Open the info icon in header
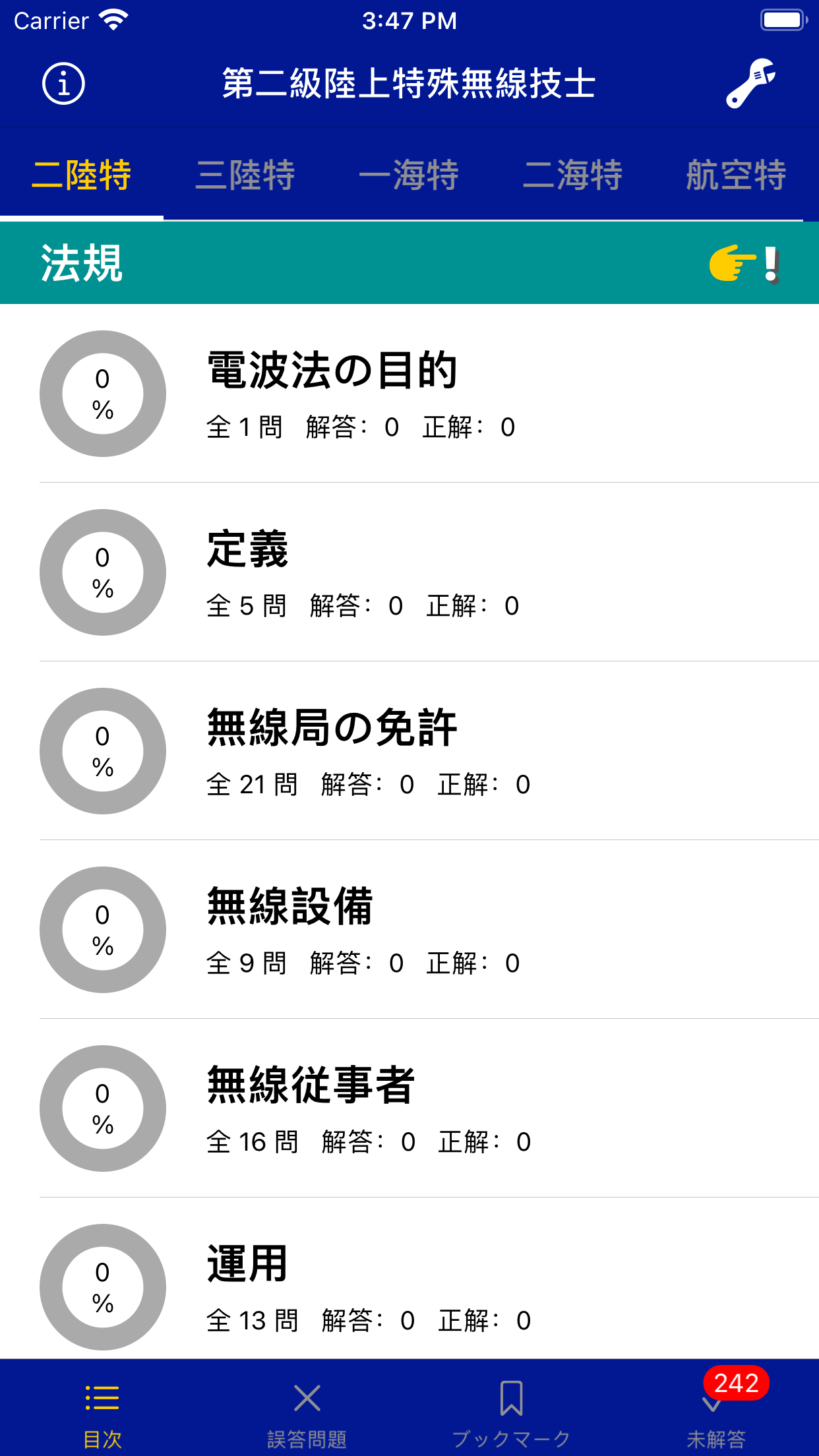 [x=63, y=84]
